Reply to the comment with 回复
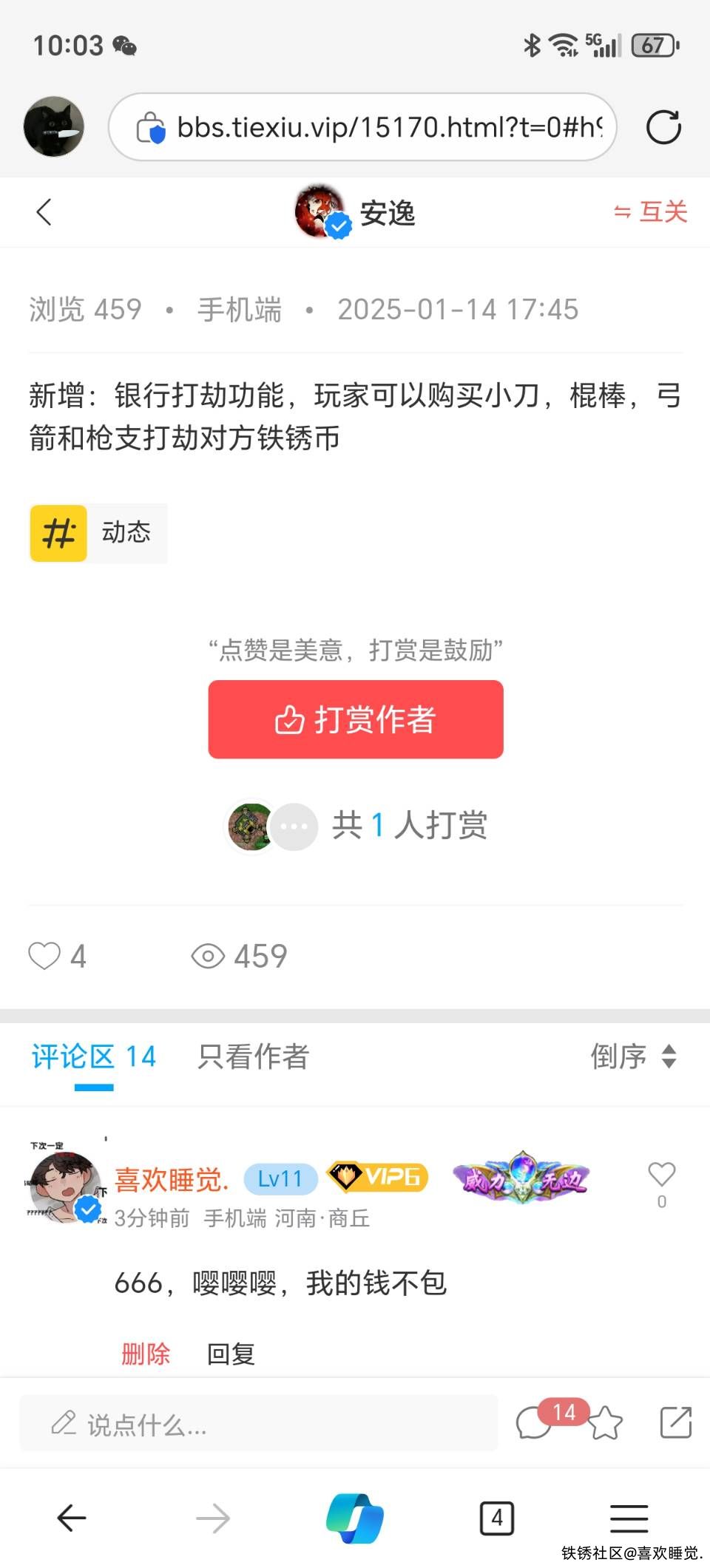The height and width of the screenshot is (1568, 710). [x=231, y=1354]
